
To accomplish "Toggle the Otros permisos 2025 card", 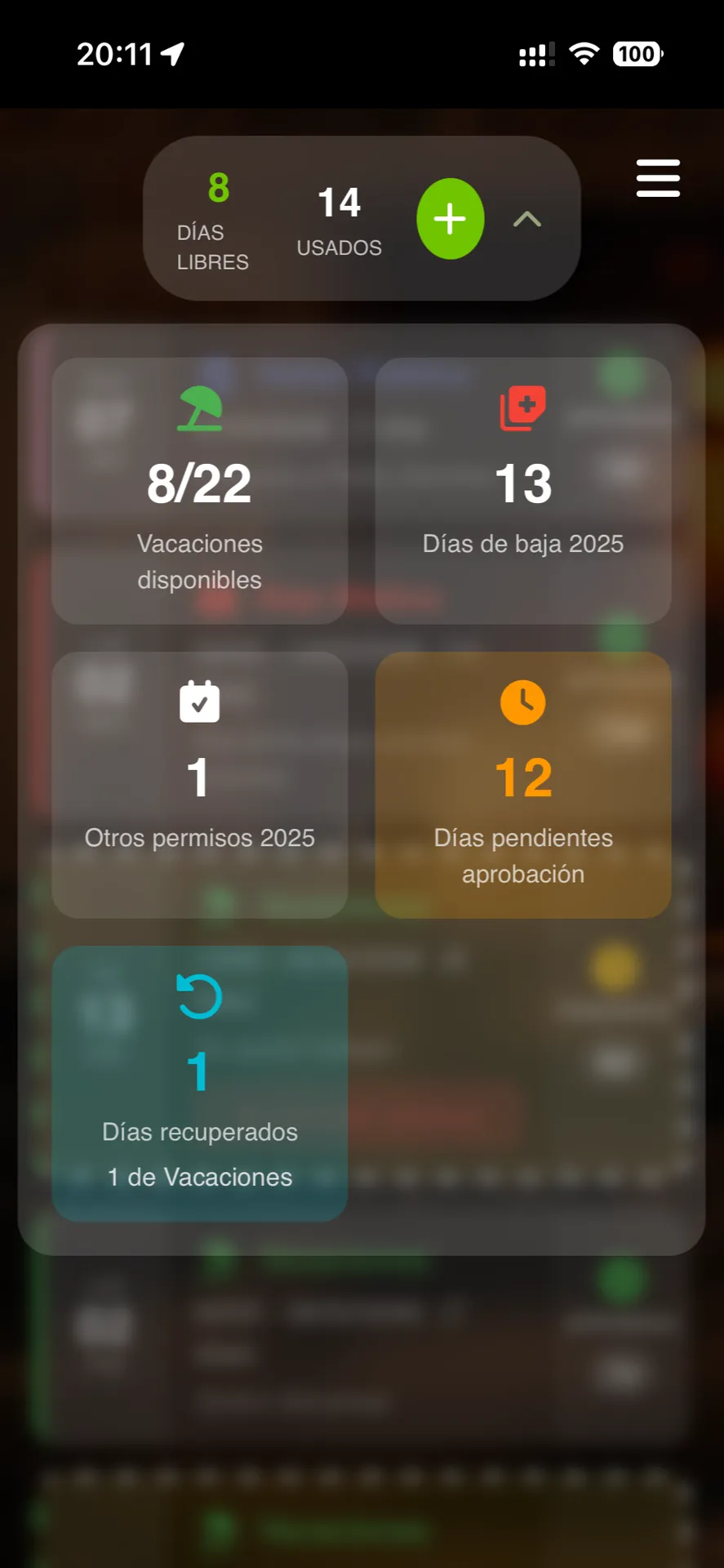I will (198, 784).
